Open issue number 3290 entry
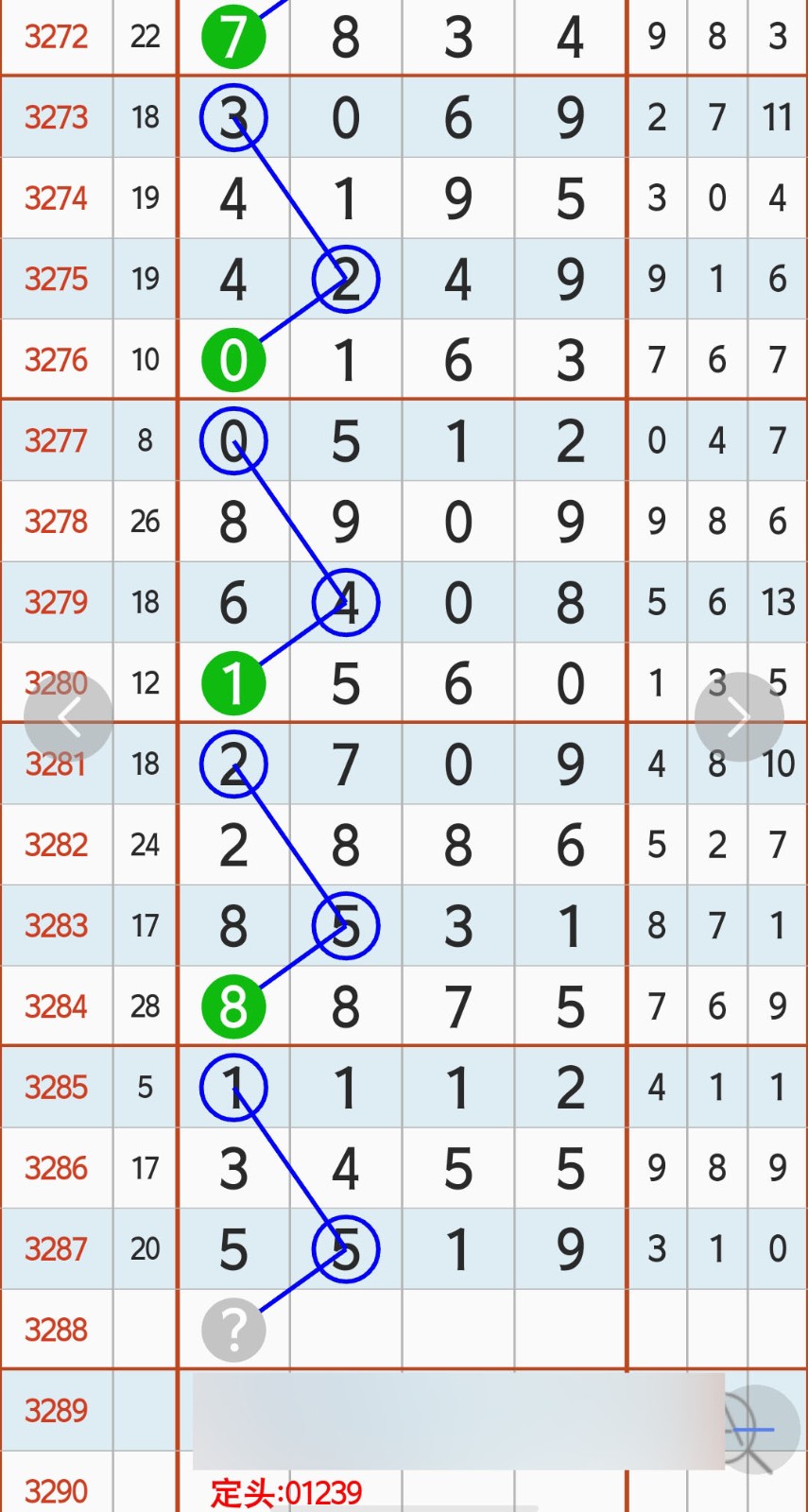Image resolution: width=808 pixels, height=1512 pixels. (57, 1494)
